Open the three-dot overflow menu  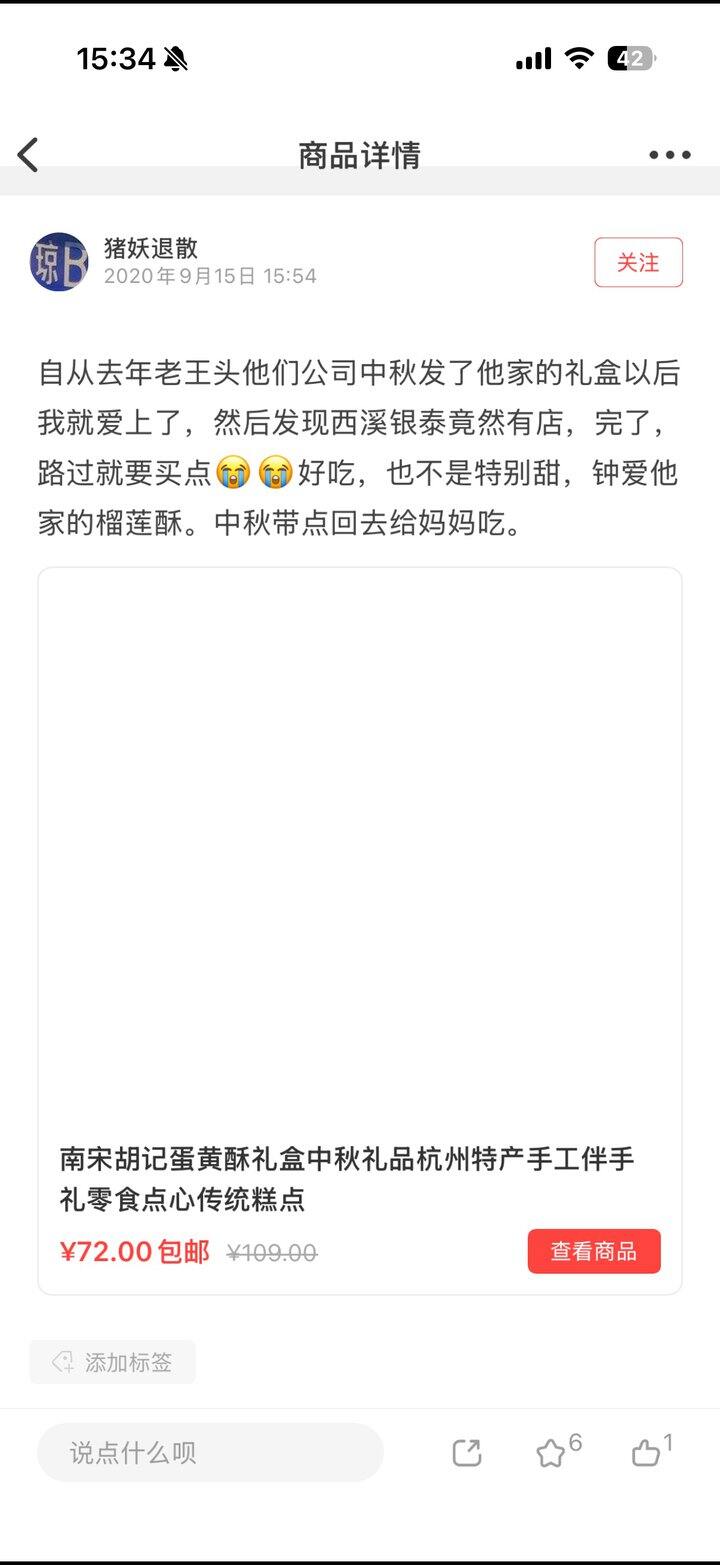(669, 155)
